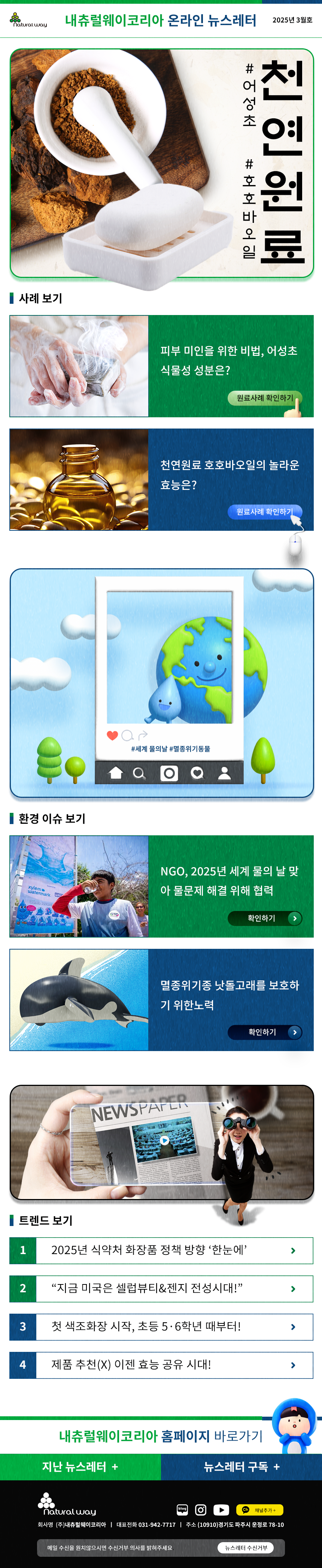Tap 확인하기 for the 낫돌고래 article
Viewport: 322px width, 1568px height.
point(265,1032)
